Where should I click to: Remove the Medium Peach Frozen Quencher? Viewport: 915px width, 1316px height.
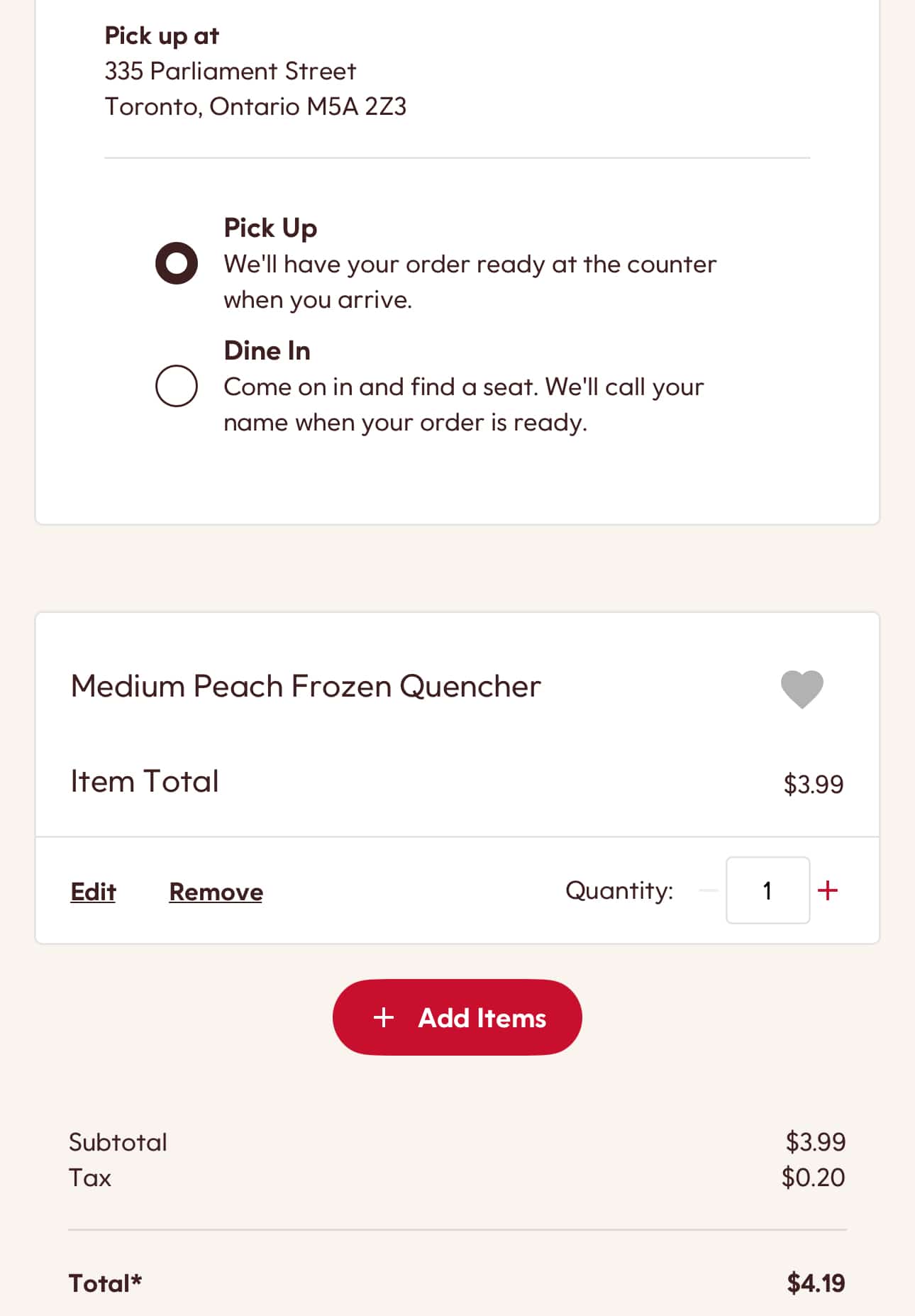click(216, 891)
